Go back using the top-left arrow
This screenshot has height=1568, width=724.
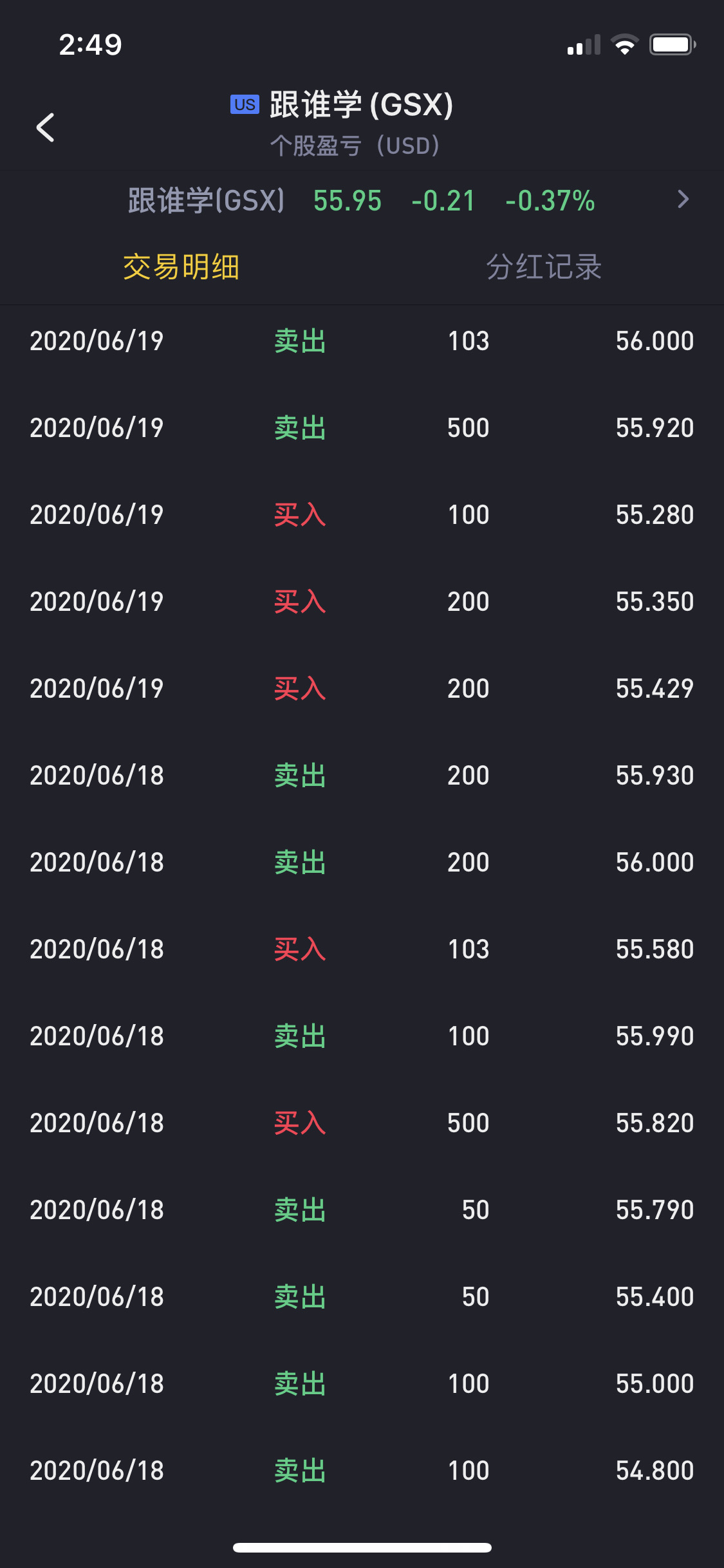click(x=45, y=127)
